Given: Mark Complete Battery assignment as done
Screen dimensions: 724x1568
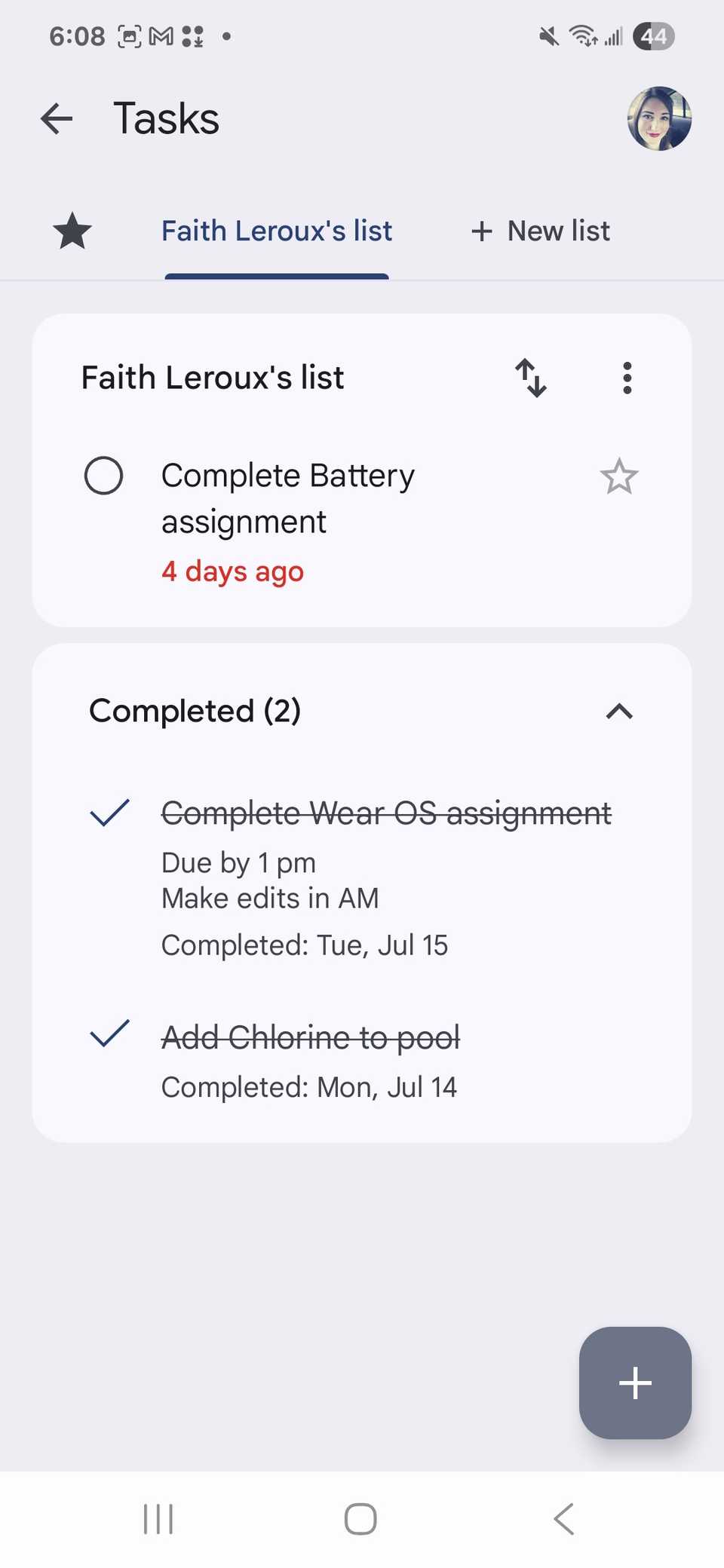Looking at the screenshot, I should (x=104, y=476).
